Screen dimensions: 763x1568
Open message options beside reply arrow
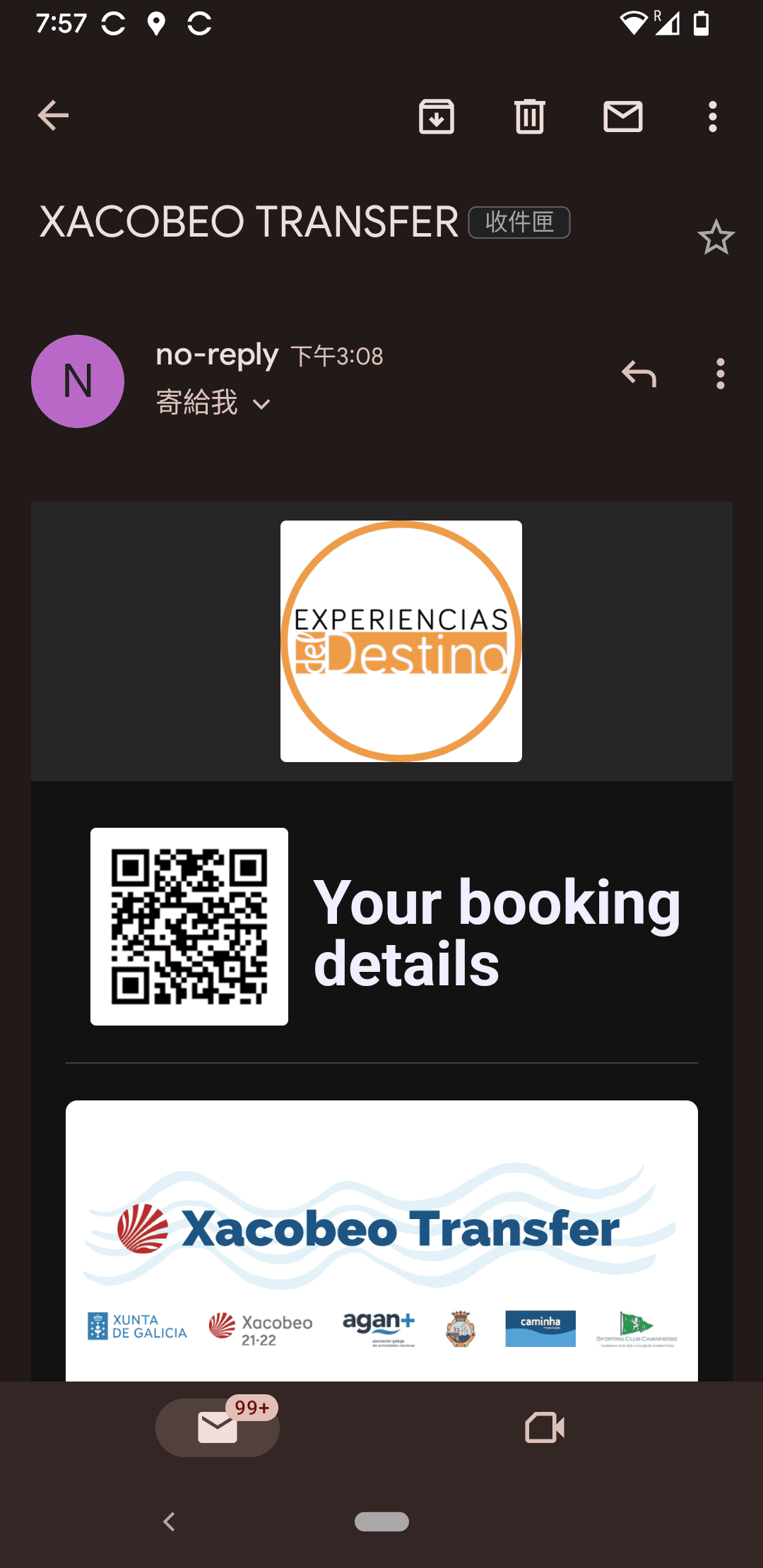(x=720, y=374)
